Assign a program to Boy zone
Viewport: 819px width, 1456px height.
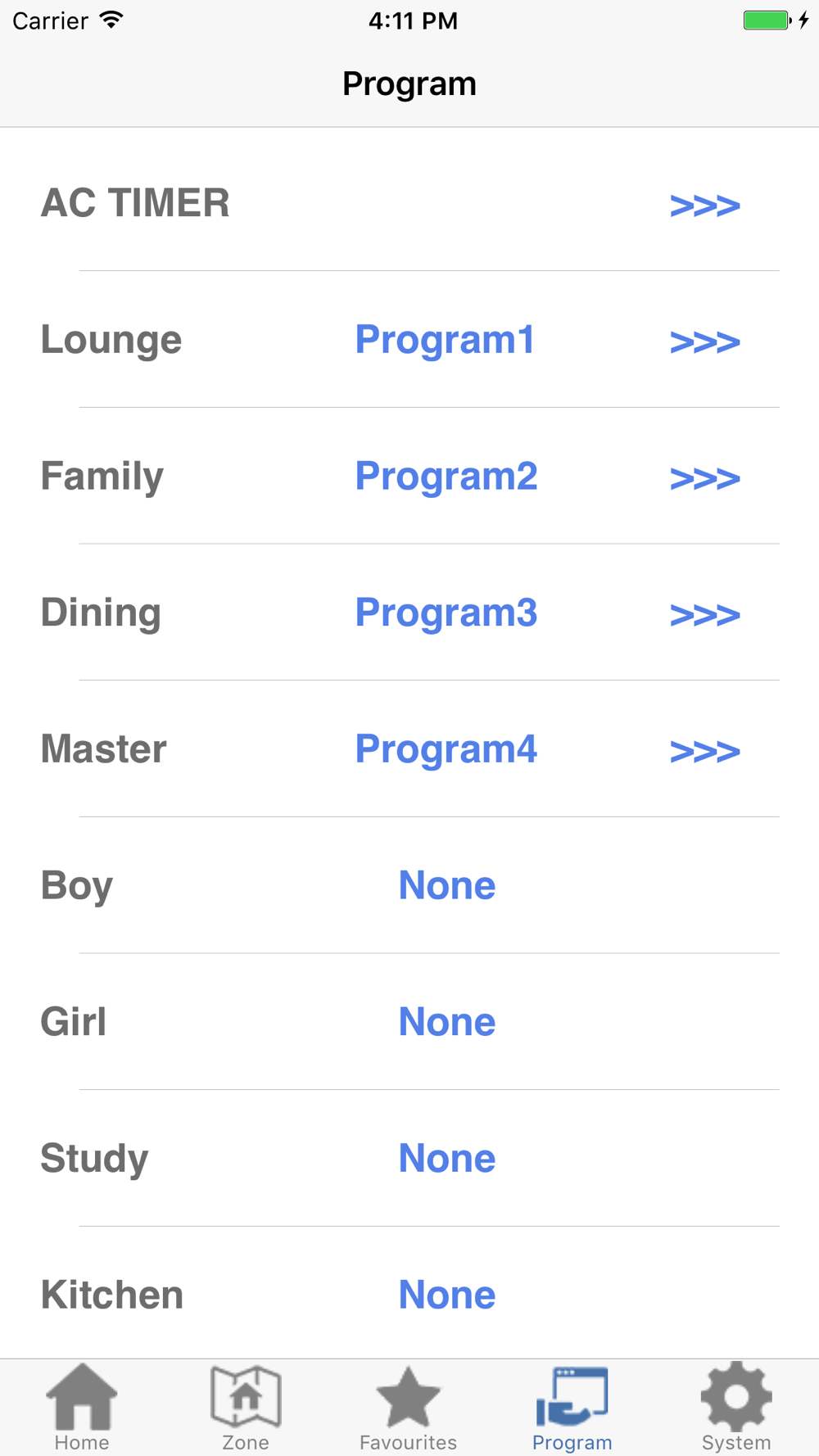coord(447,885)
